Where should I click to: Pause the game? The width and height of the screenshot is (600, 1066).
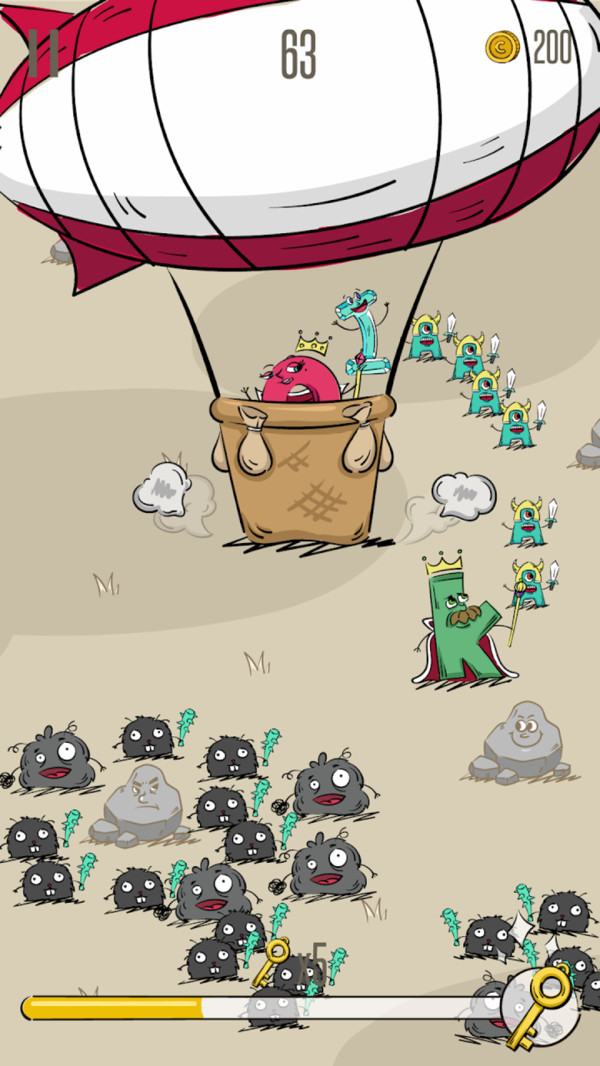[x=43, y=53]
